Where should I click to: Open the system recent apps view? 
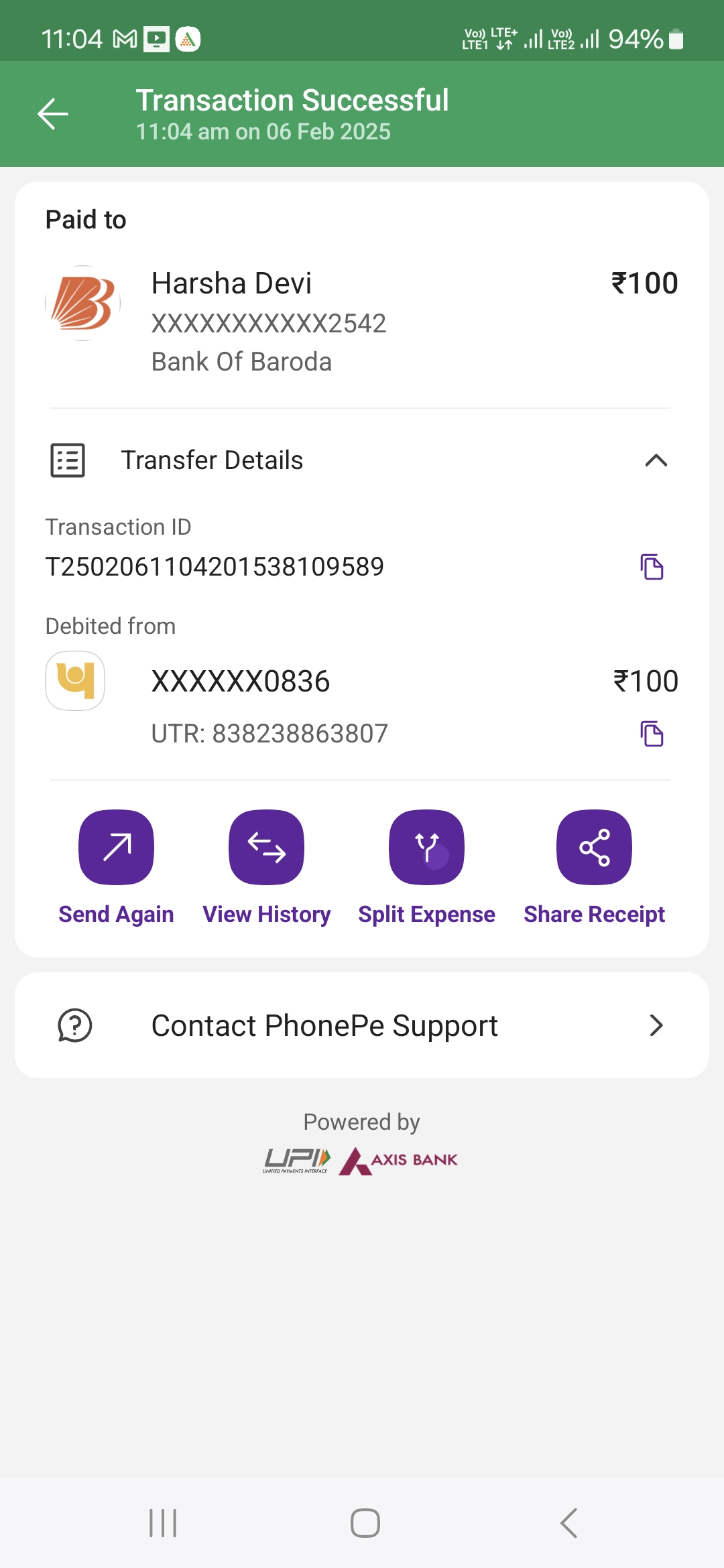tap(163, 1523)
